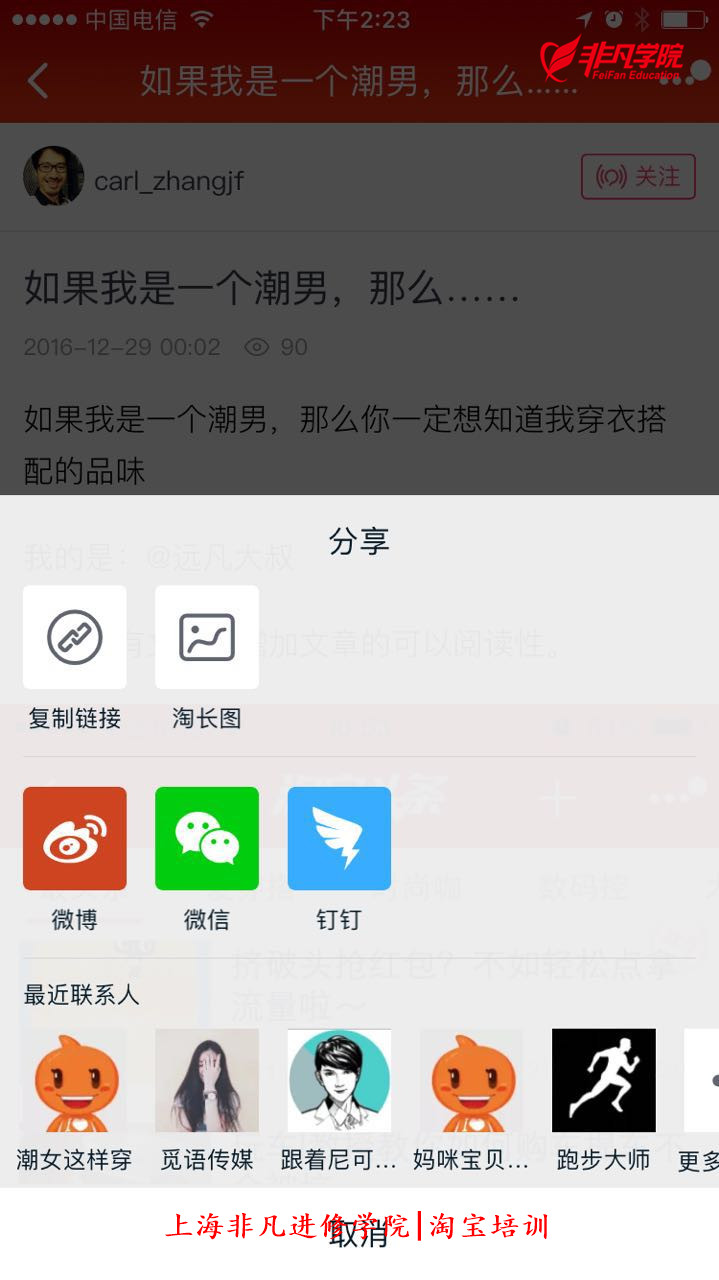Share the article to 微信

click(x=207, y=838)
